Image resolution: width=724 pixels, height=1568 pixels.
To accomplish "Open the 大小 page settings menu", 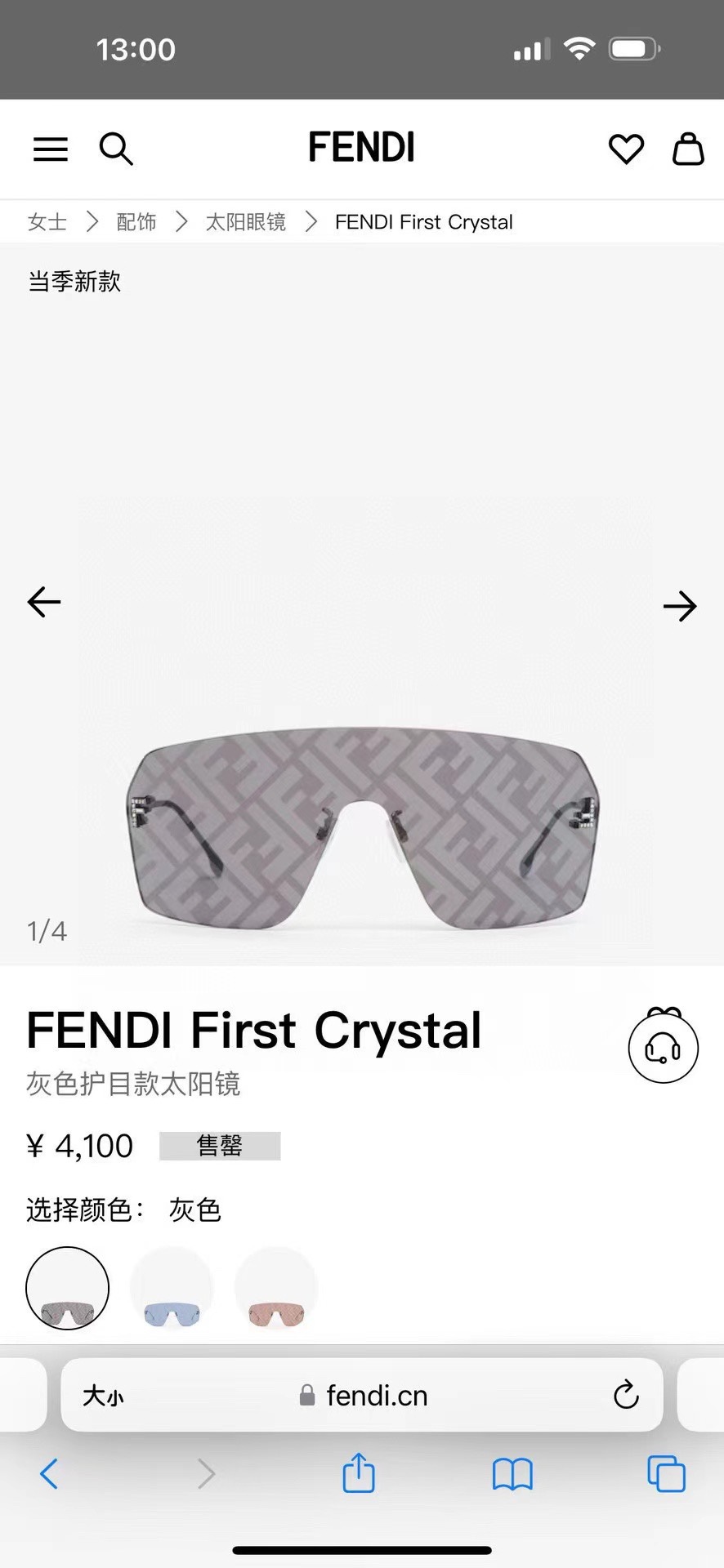I will (x=103, y=1396).
